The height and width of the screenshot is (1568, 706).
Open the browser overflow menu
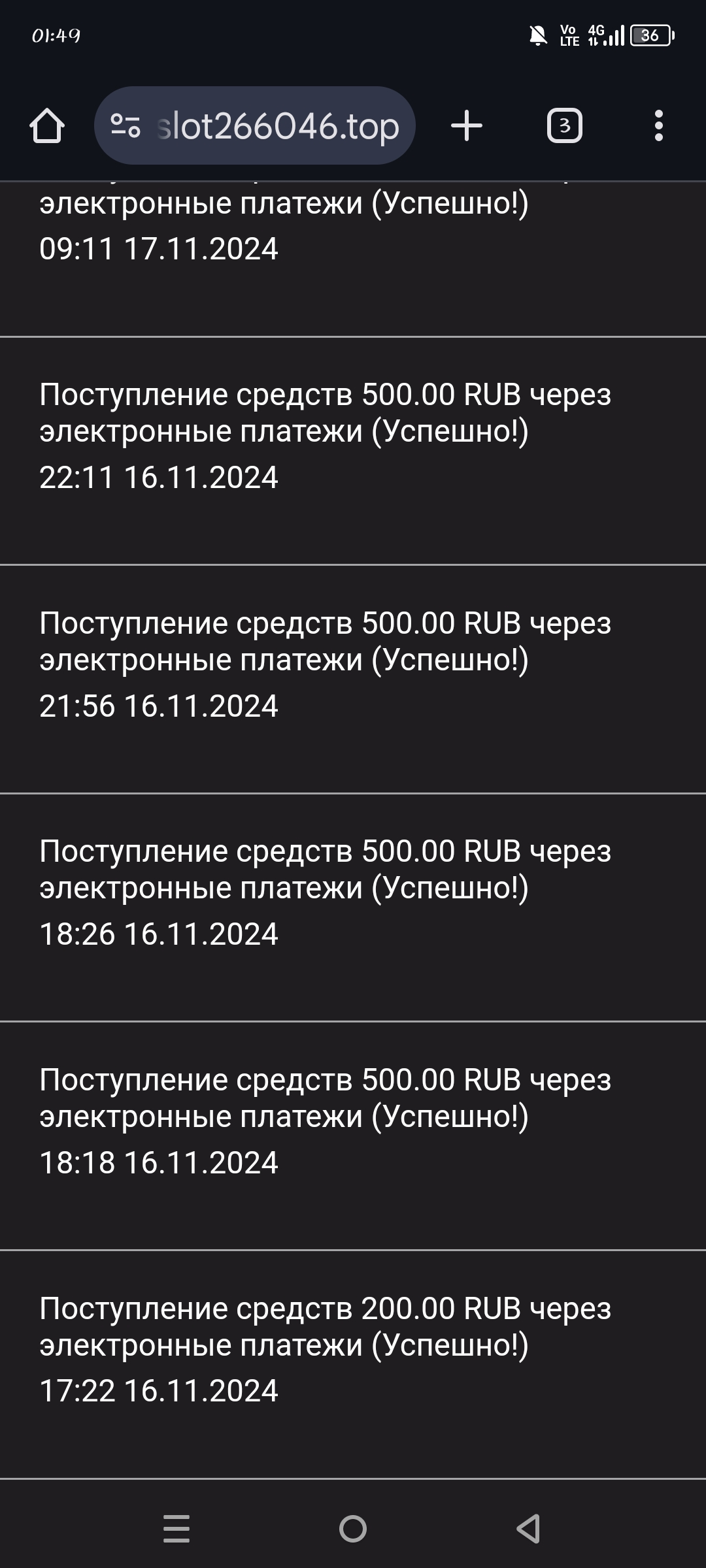coord(658,125)
